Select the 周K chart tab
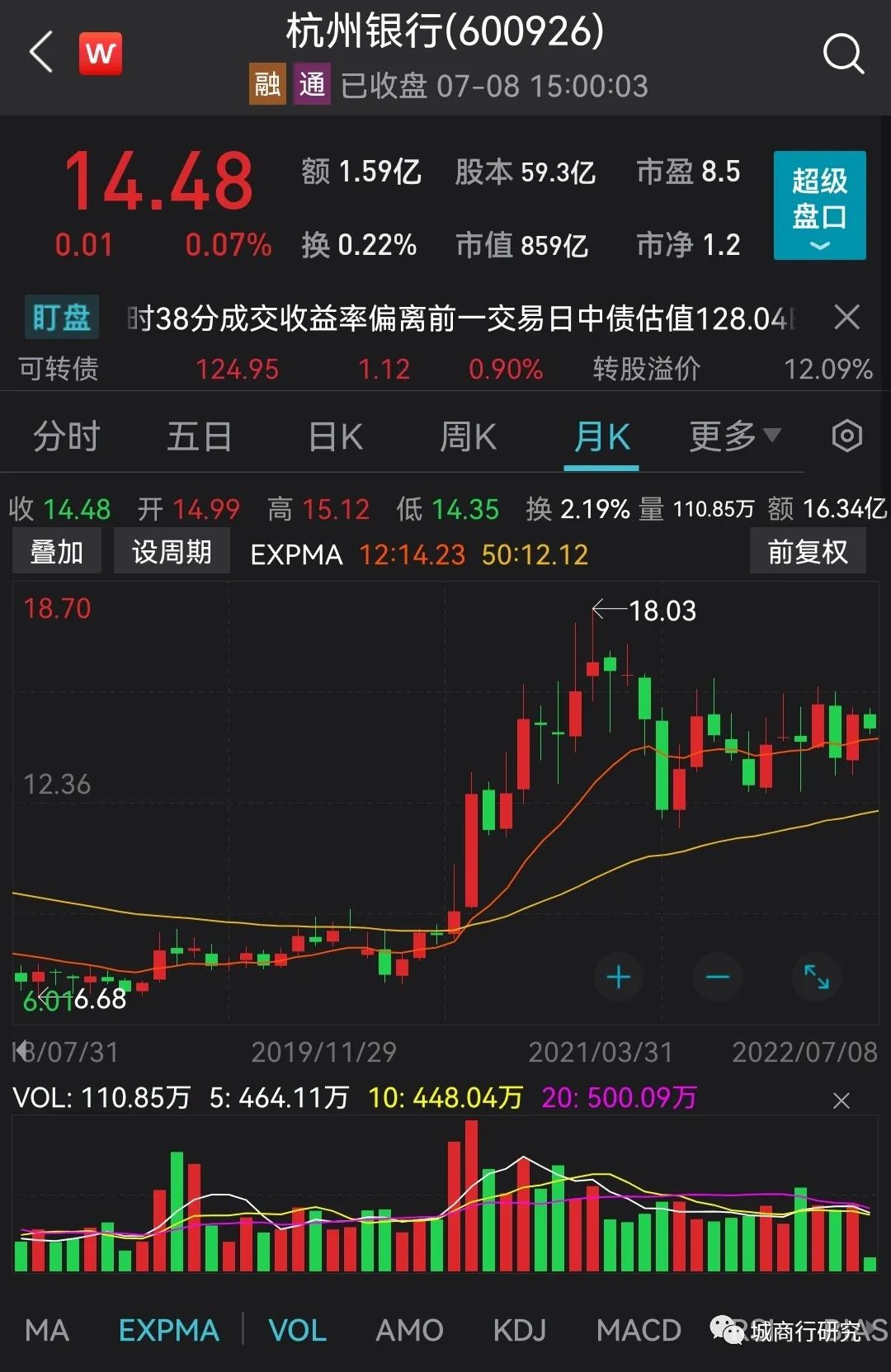 pos(468,436)
